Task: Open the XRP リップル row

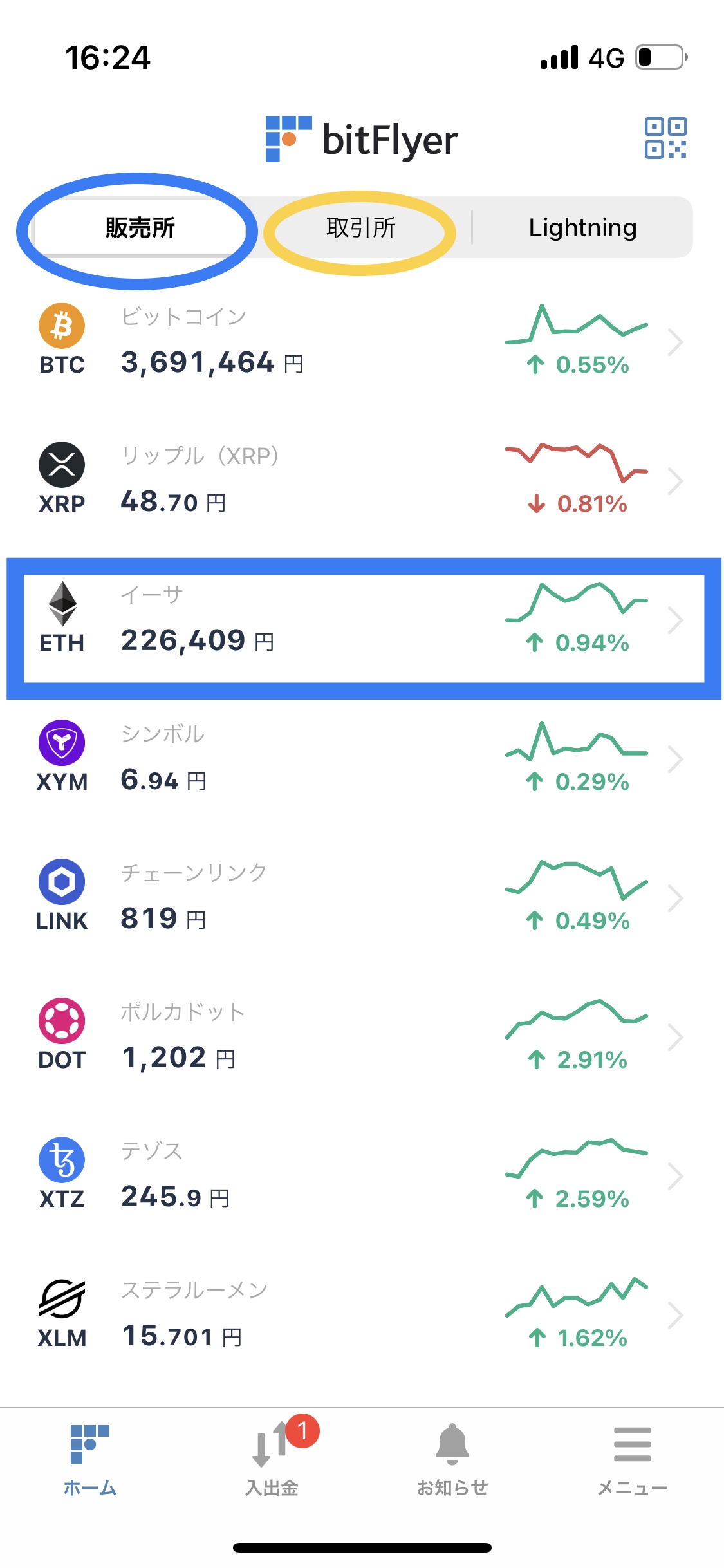Action: (x=362, y=480)
